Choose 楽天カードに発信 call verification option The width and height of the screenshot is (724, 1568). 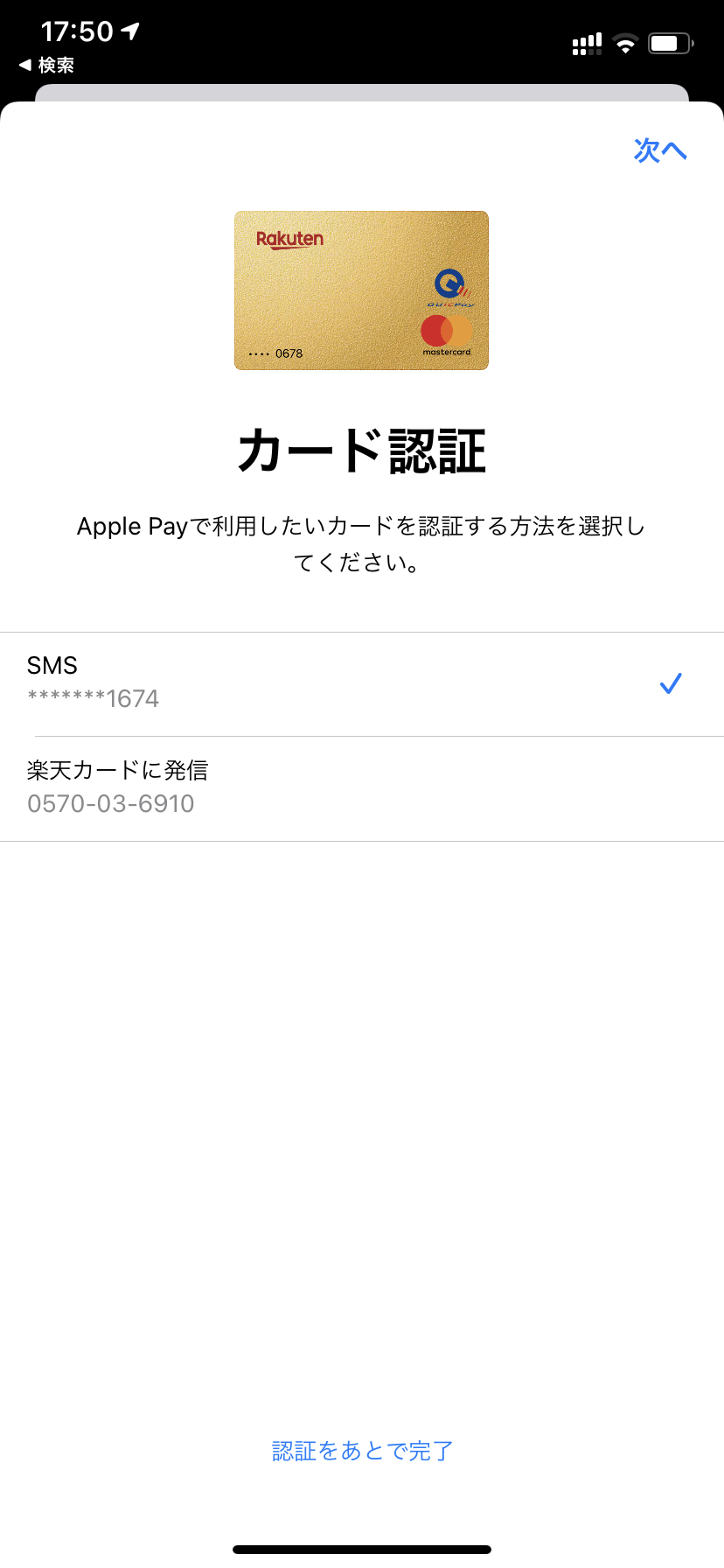pos(362,788)
